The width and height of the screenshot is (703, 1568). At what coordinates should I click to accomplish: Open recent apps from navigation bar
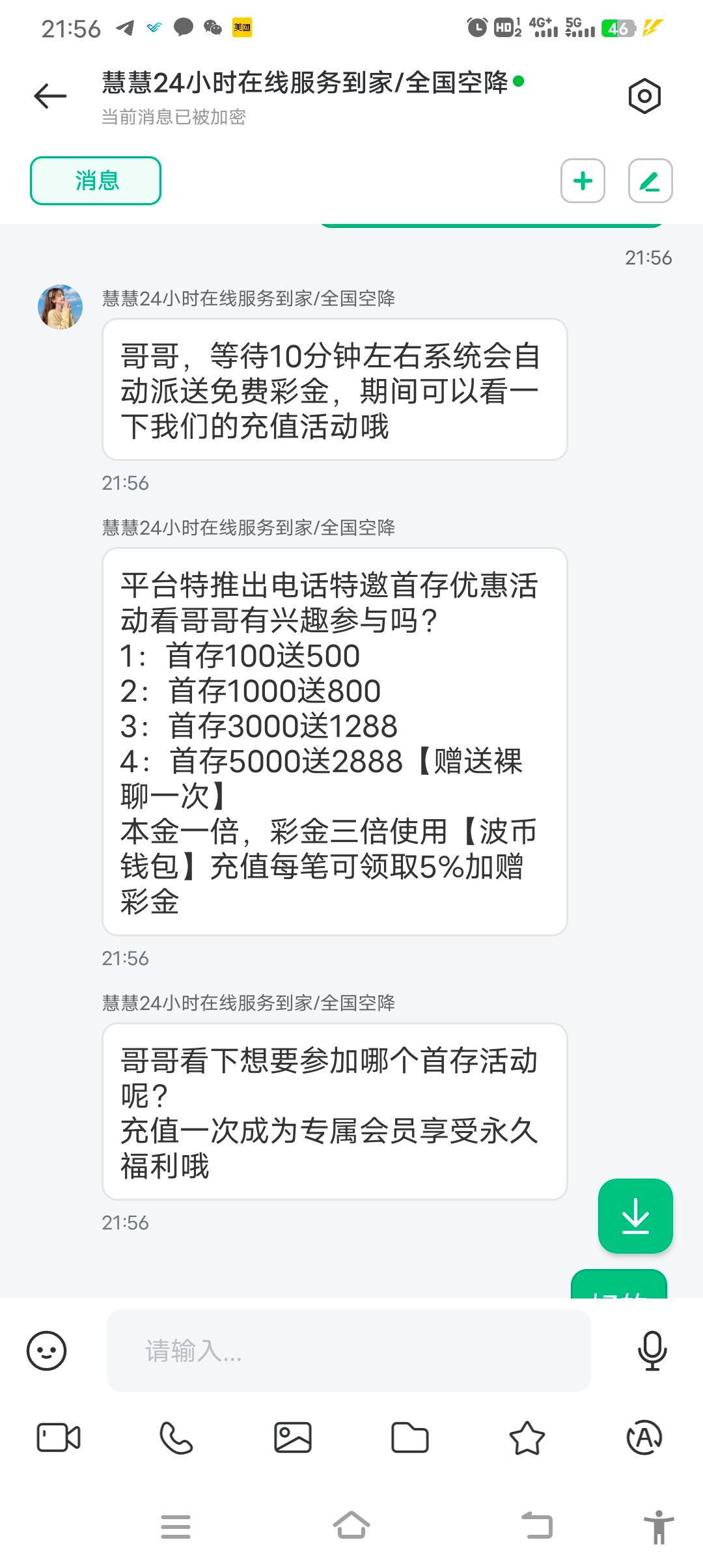(x=176, y=1526)
